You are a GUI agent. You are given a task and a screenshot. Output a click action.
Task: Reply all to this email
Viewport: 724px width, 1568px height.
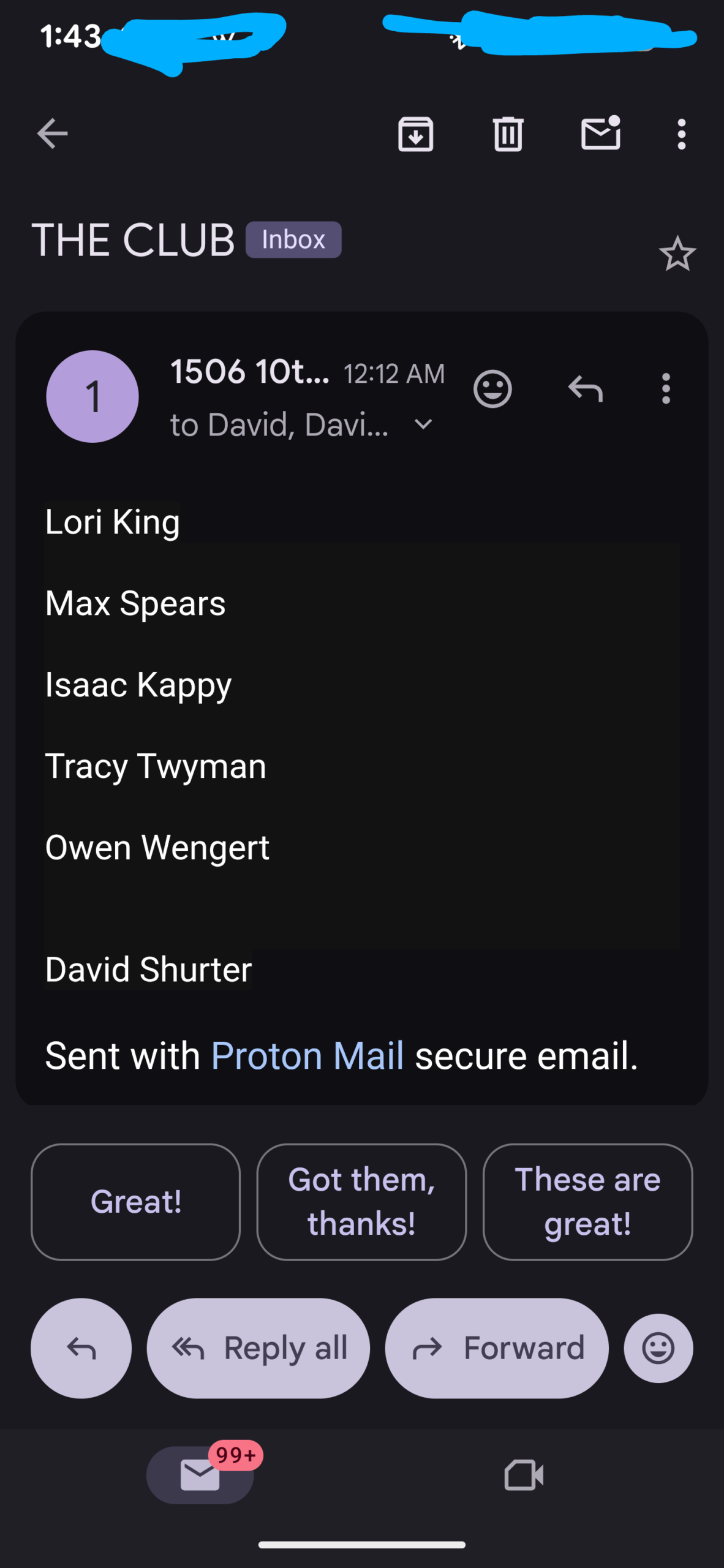[258, 1348]
